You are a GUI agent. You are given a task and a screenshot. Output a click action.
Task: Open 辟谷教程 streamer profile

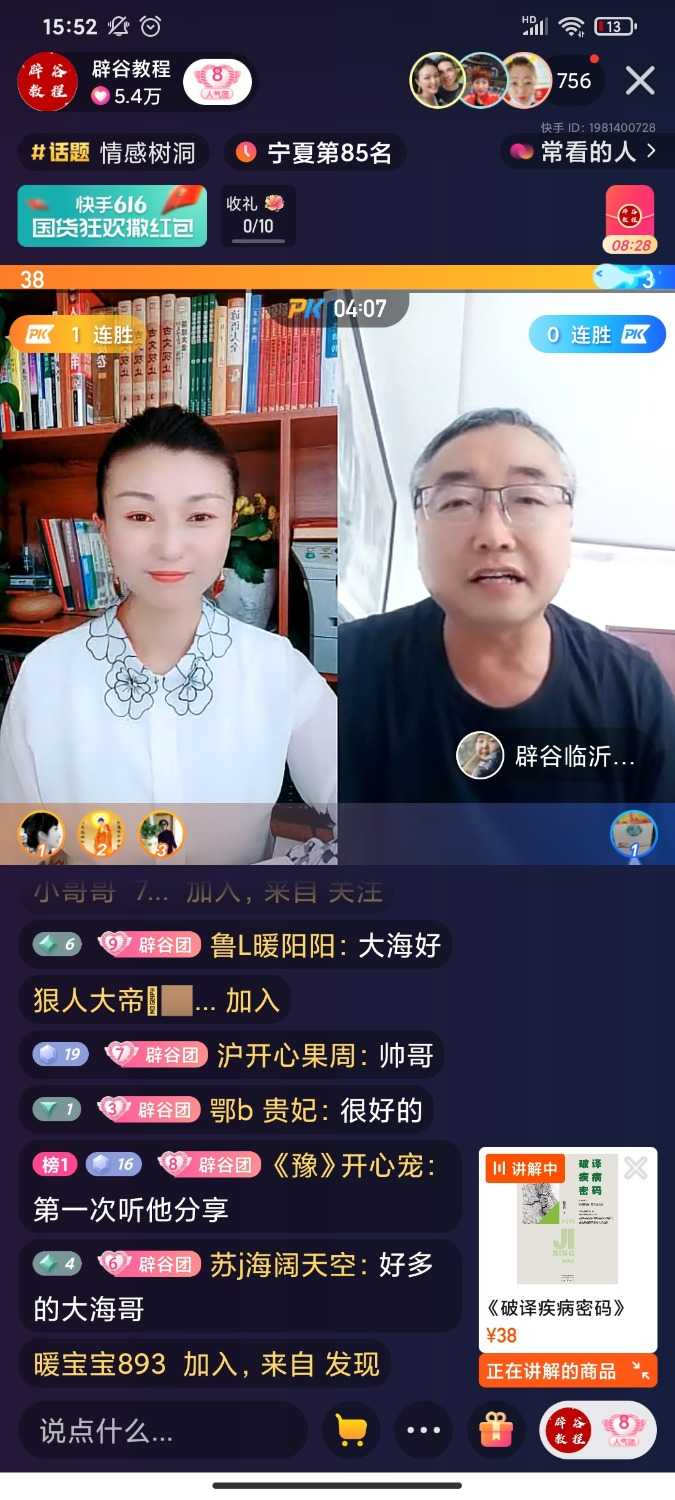point(48,82)
